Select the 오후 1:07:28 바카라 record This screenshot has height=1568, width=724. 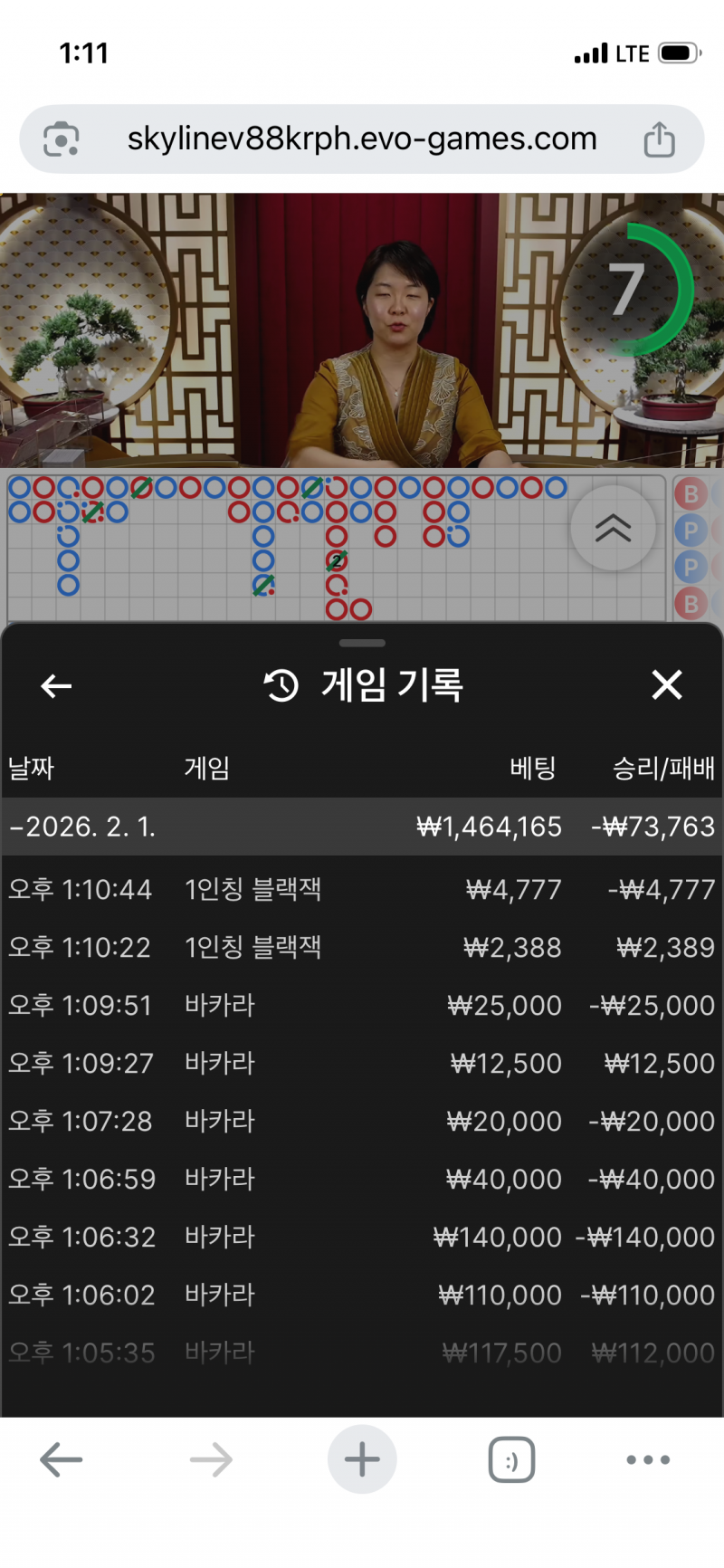pyautogui.click(x=362, y=1121)
